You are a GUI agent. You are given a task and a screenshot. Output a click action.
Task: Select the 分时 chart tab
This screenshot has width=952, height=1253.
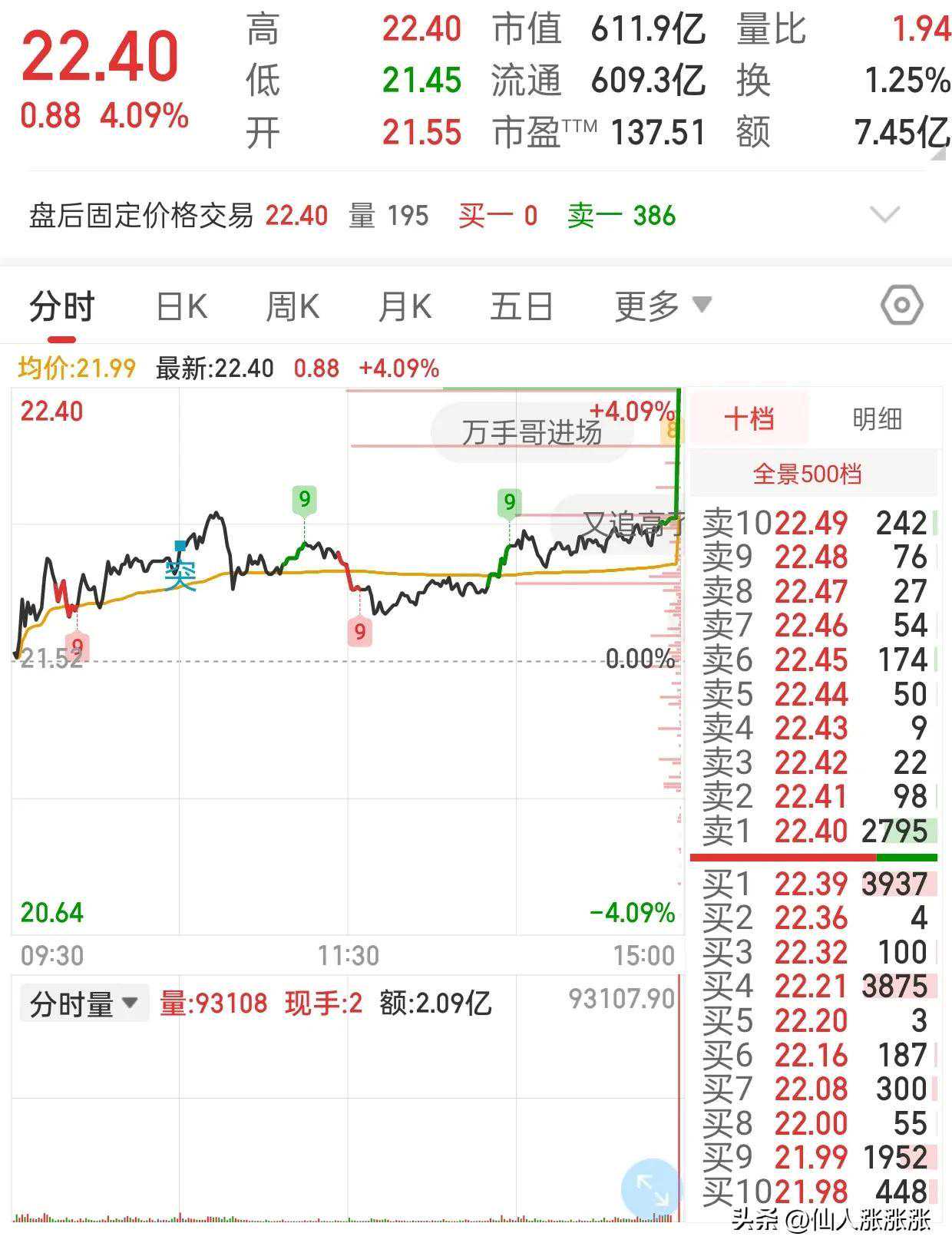61,306
